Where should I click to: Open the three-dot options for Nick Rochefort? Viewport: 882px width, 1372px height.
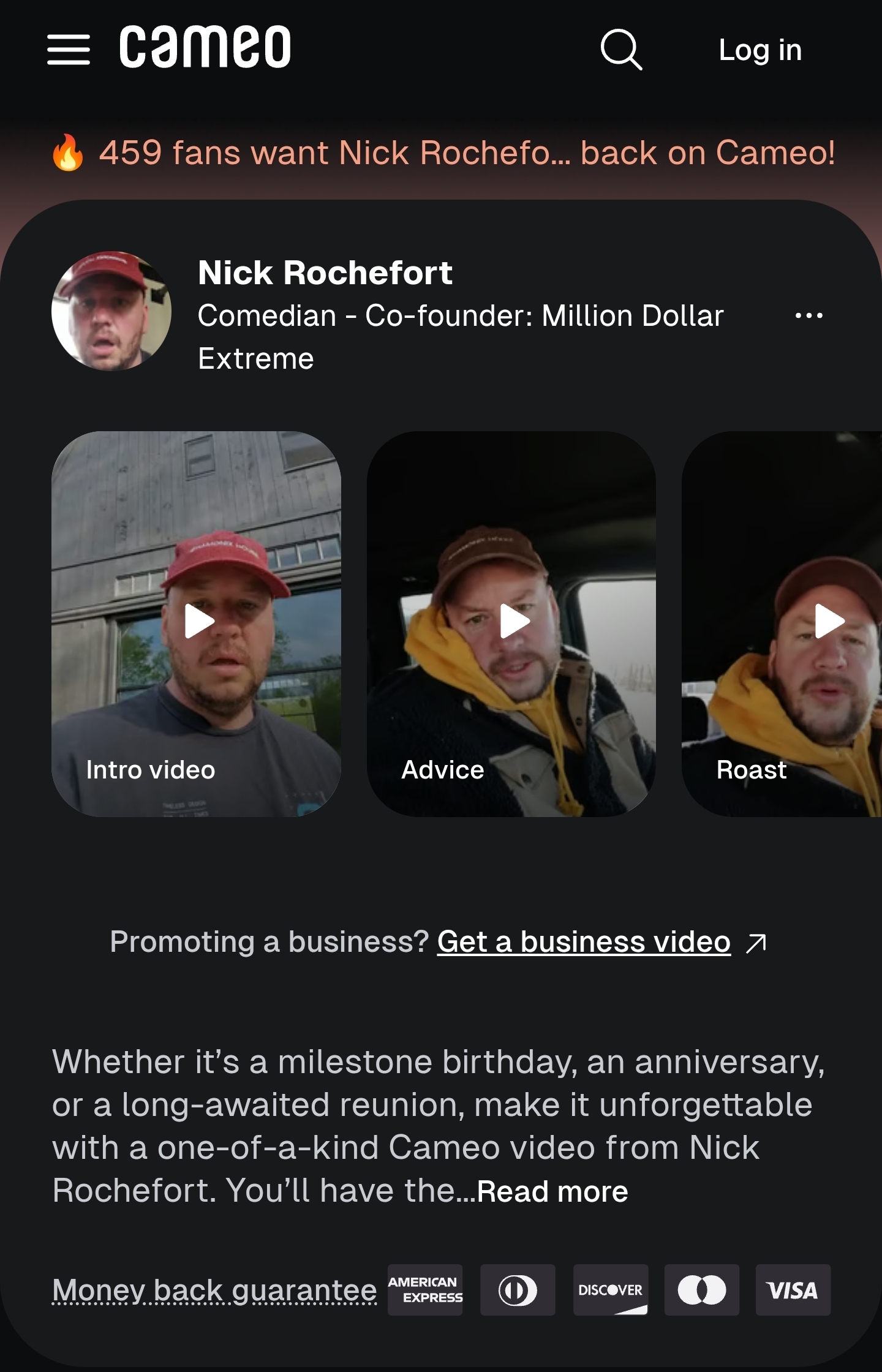(x=809, y=315)
